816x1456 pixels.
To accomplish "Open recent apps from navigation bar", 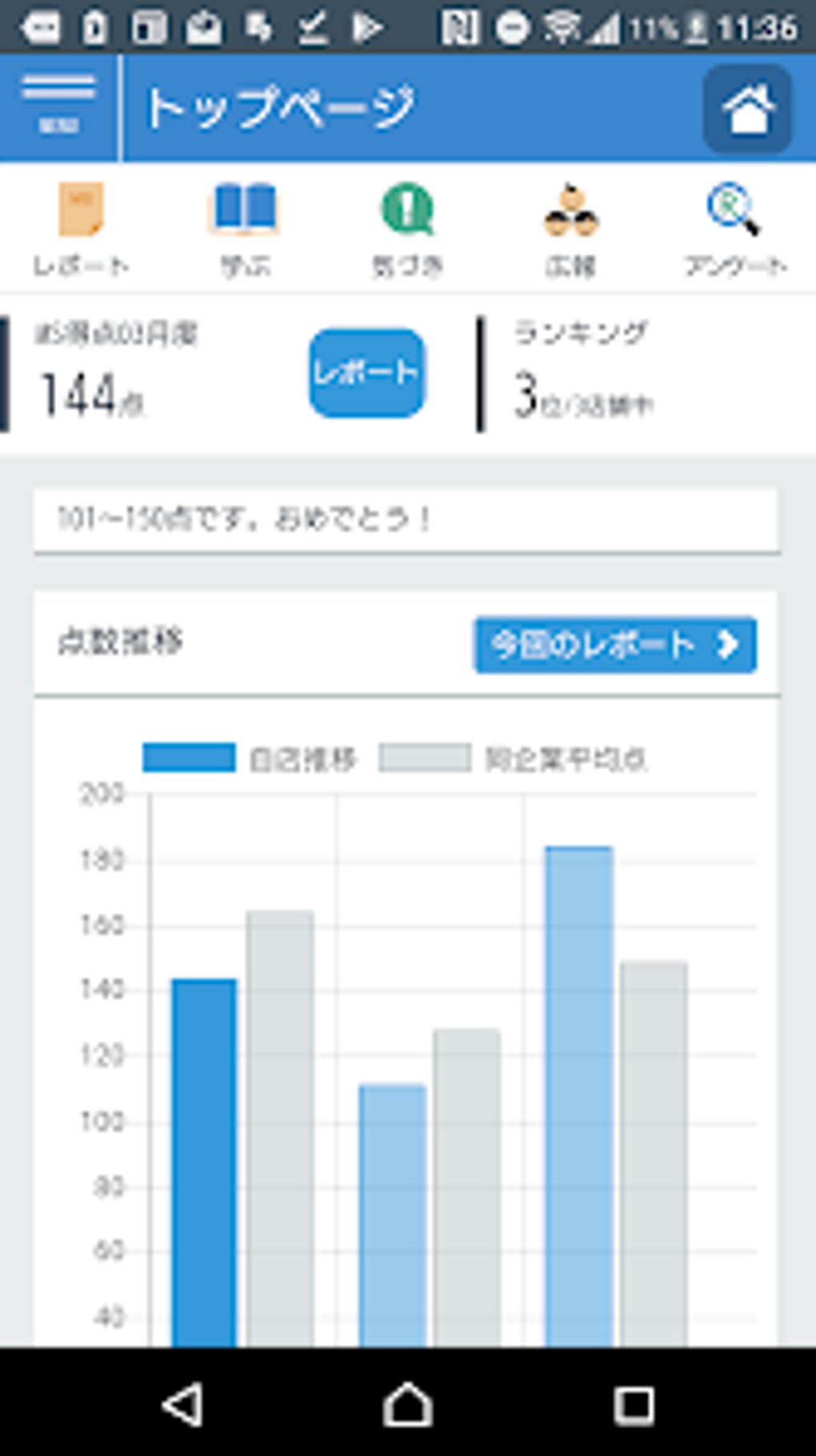I will pyautogui.click(x=634, y=1403).
